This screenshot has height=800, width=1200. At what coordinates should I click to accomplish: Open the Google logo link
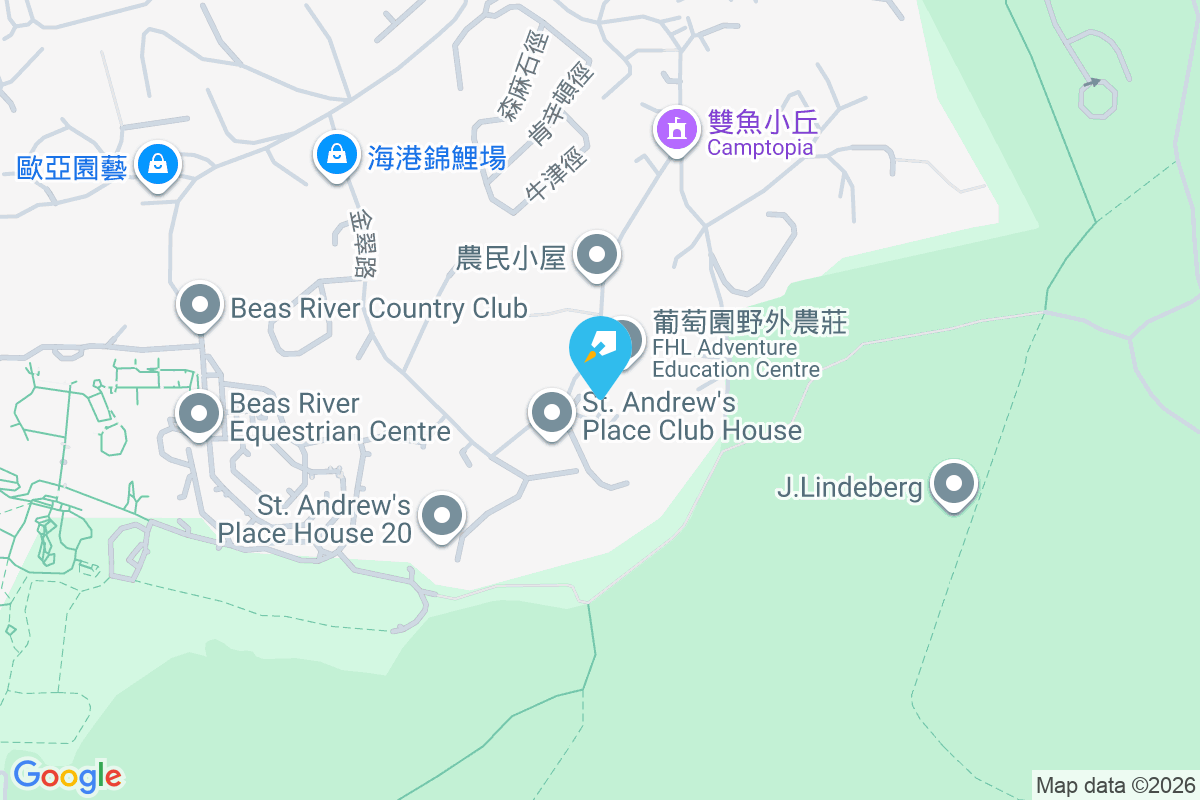(67, 776)
